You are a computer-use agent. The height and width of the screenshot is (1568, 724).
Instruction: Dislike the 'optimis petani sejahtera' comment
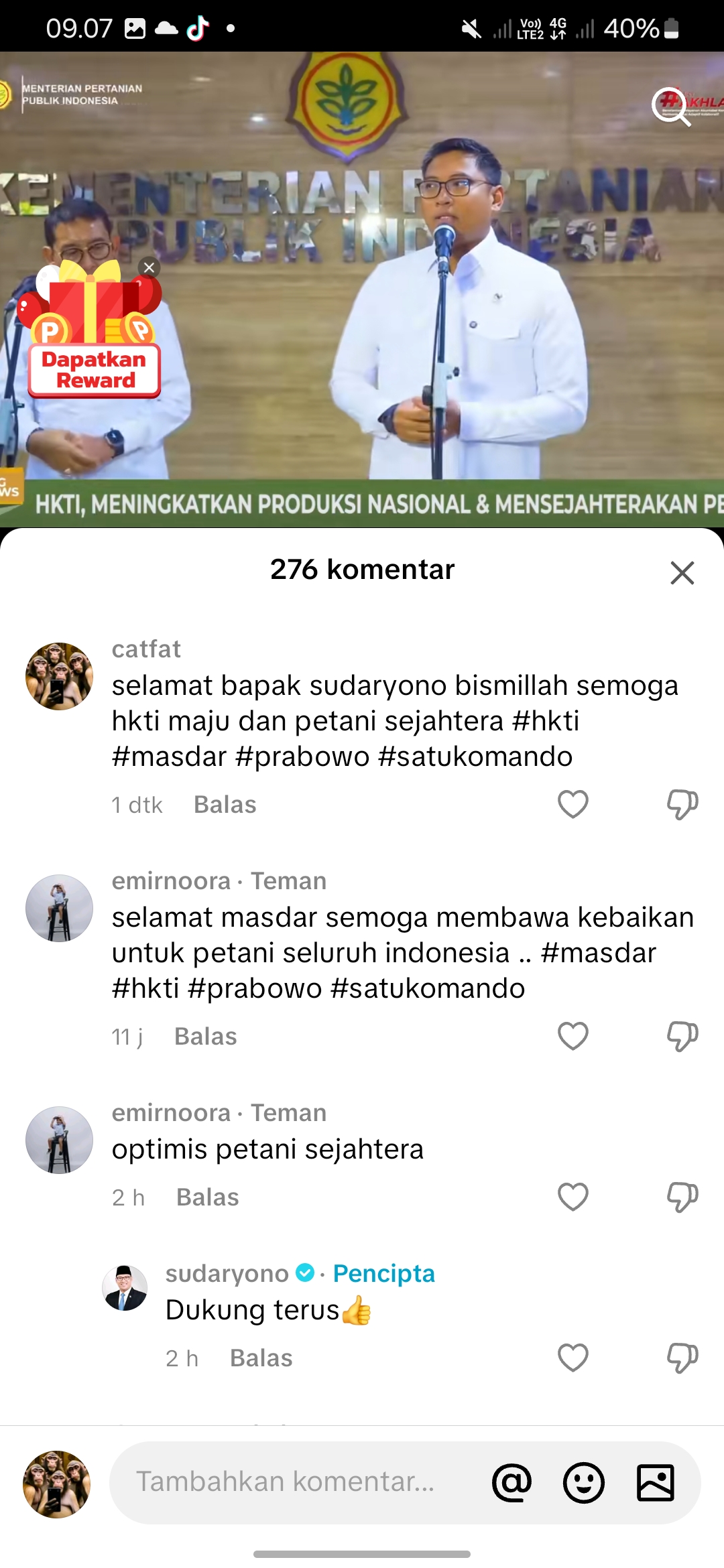(682, 1197)
